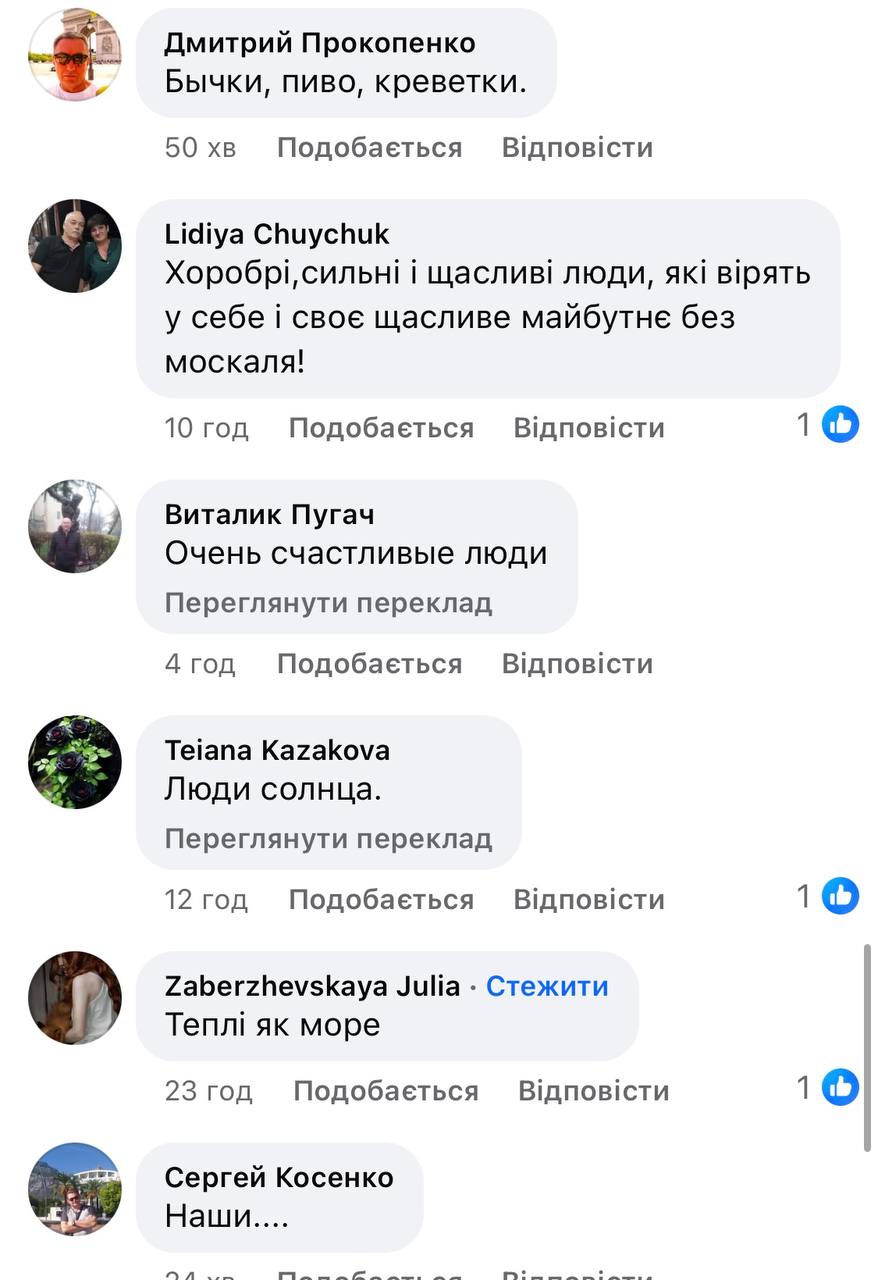Viewport: 878px width, 1280px height.
Task: Reply to Дмитрий Прокопенко's comment
Action: [x=577, y=148]
